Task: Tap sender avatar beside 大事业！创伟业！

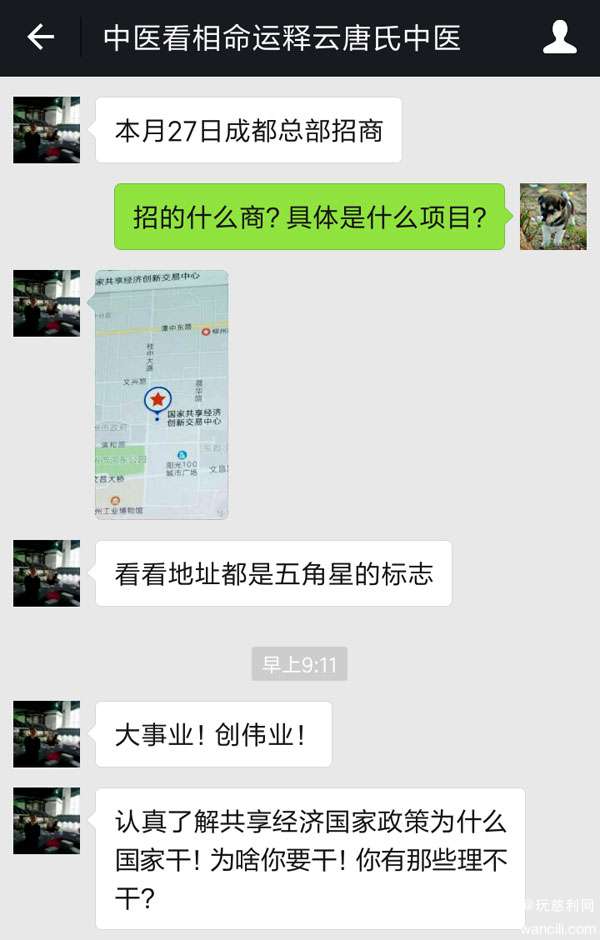Action: (x=47, y=734)
